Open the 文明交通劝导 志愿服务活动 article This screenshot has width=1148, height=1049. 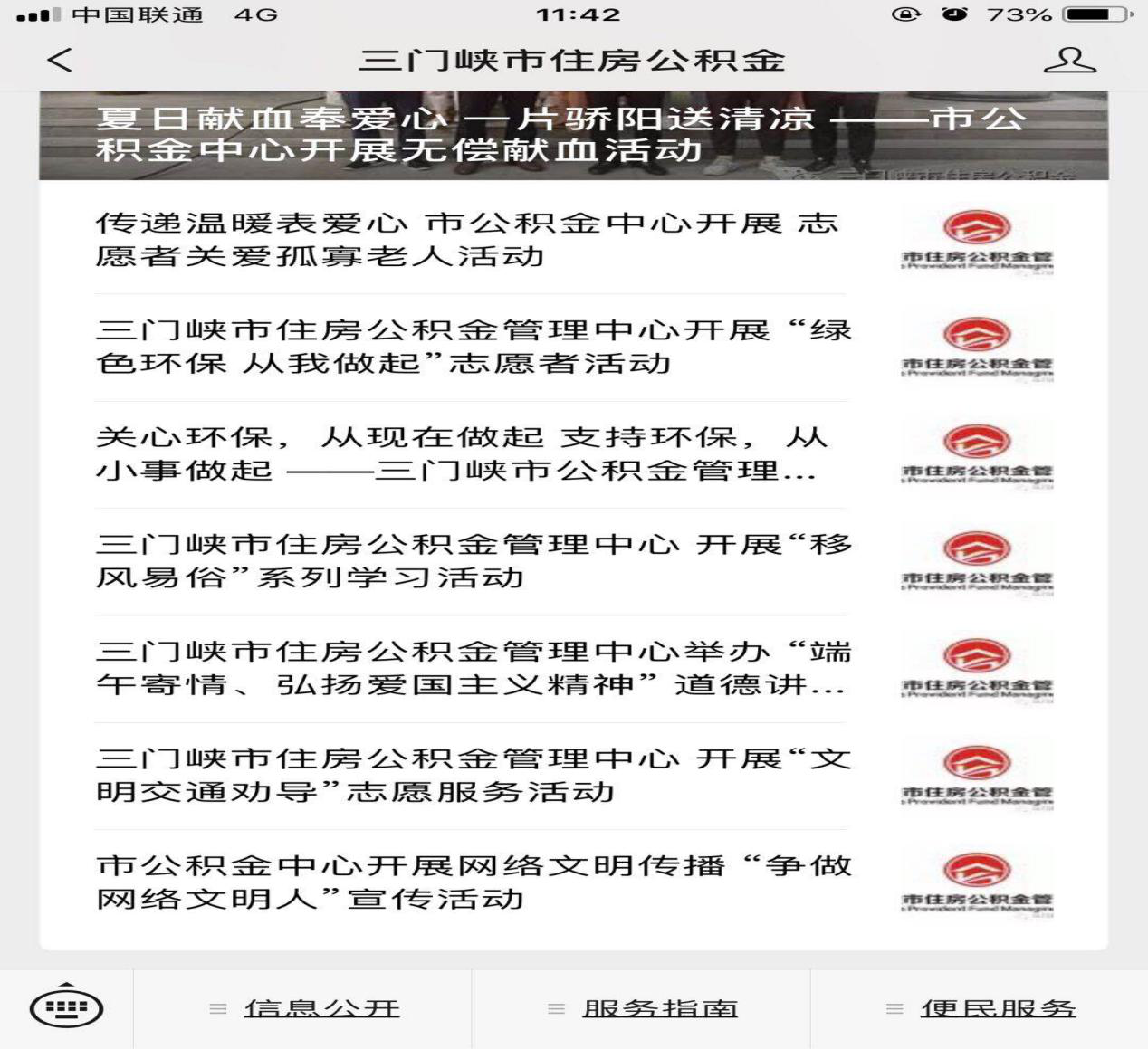[471, 775]
